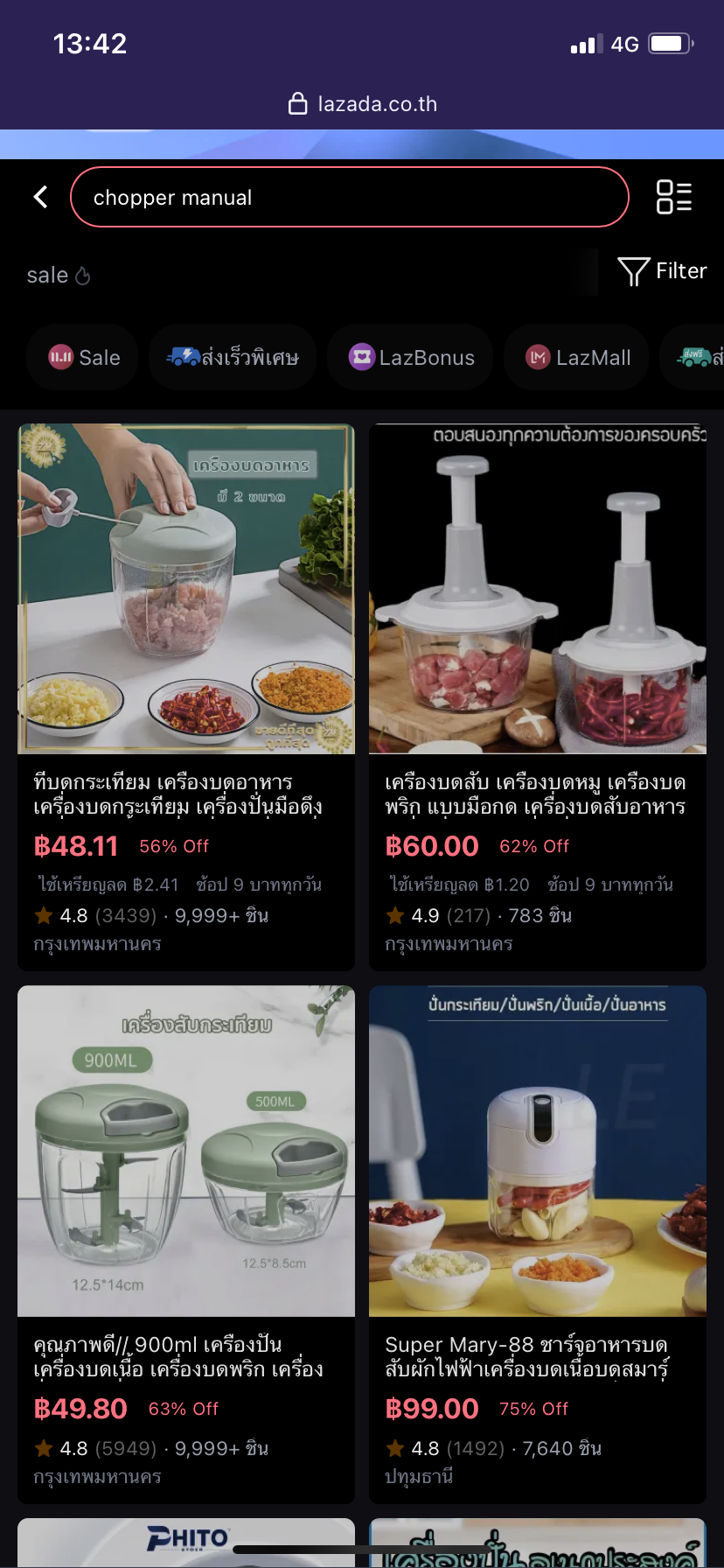Switch the results to list layout
724x1568 pixels.
(x=674, y=197)
